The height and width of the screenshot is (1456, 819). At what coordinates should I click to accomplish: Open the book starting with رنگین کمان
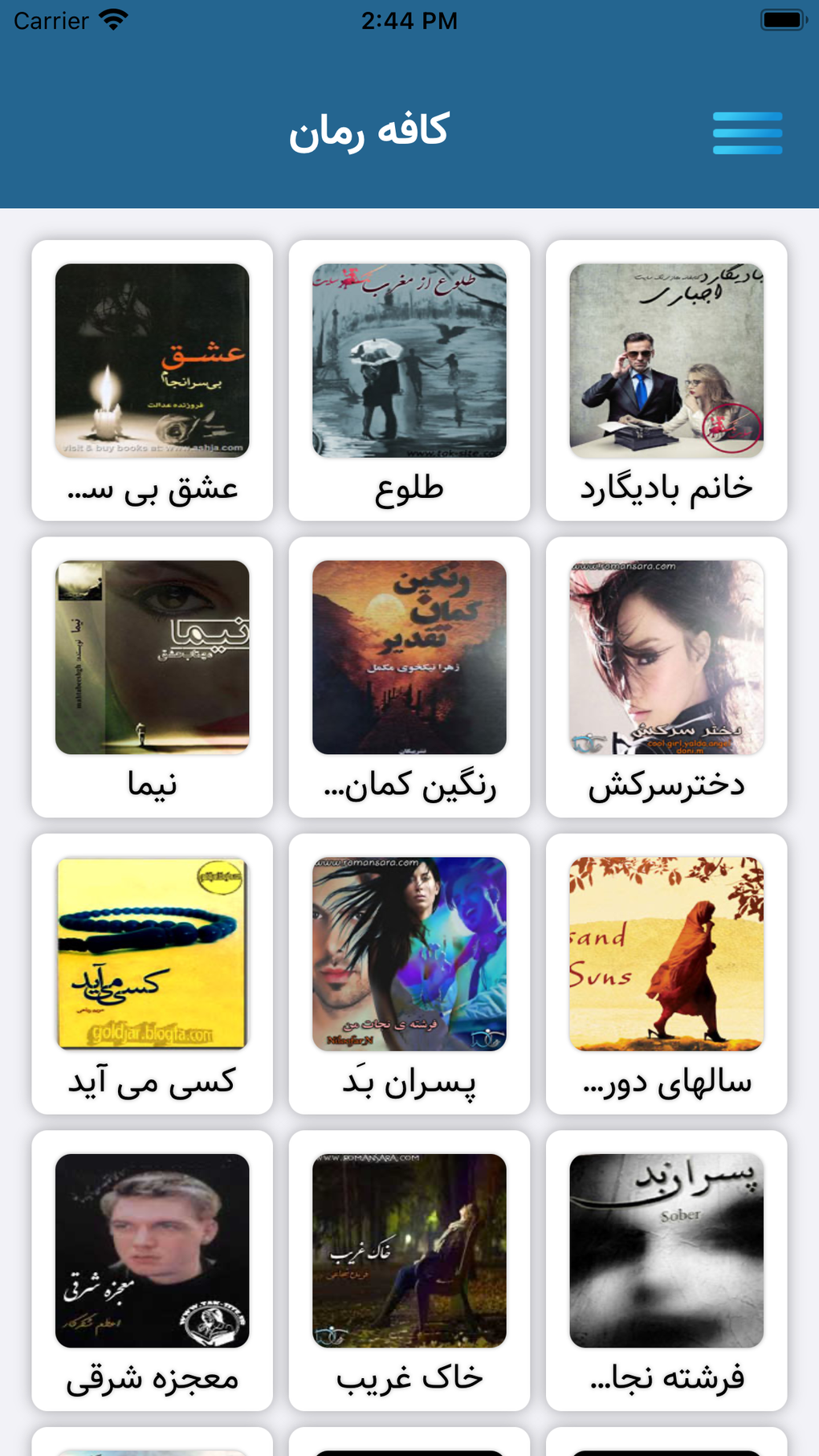[x=409, y=676]
